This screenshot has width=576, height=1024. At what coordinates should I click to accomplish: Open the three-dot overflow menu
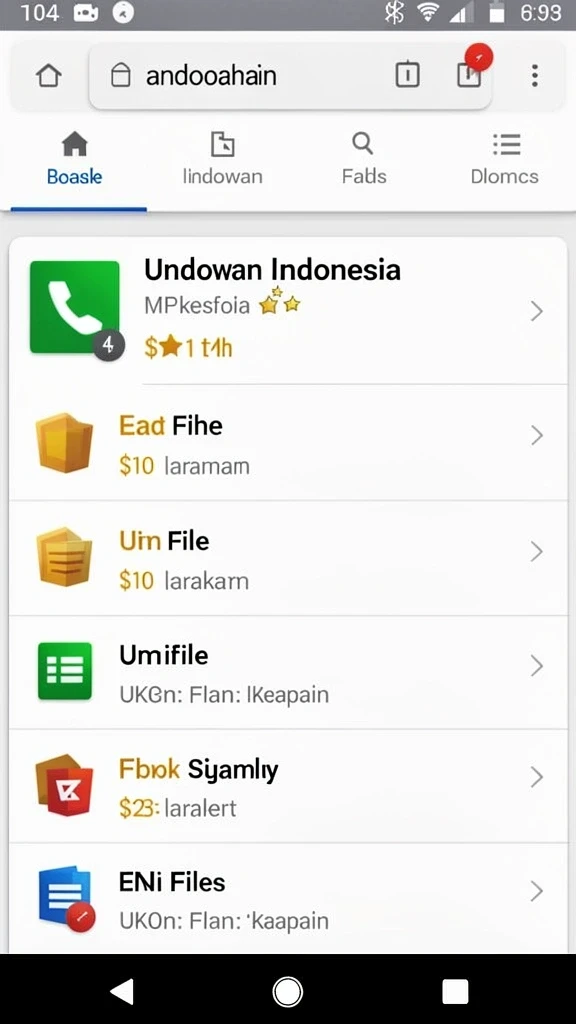point(535,76)
